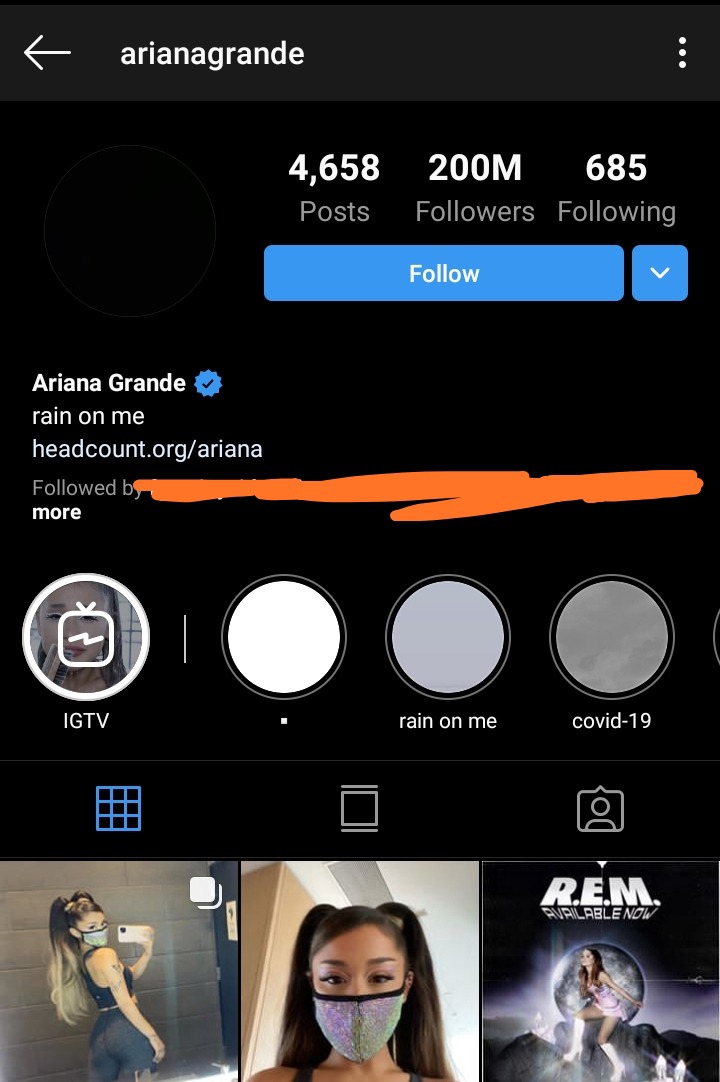Switch to the tagged photos tab
Viewport: 720px width, 1082px height.
coord(600,810)
